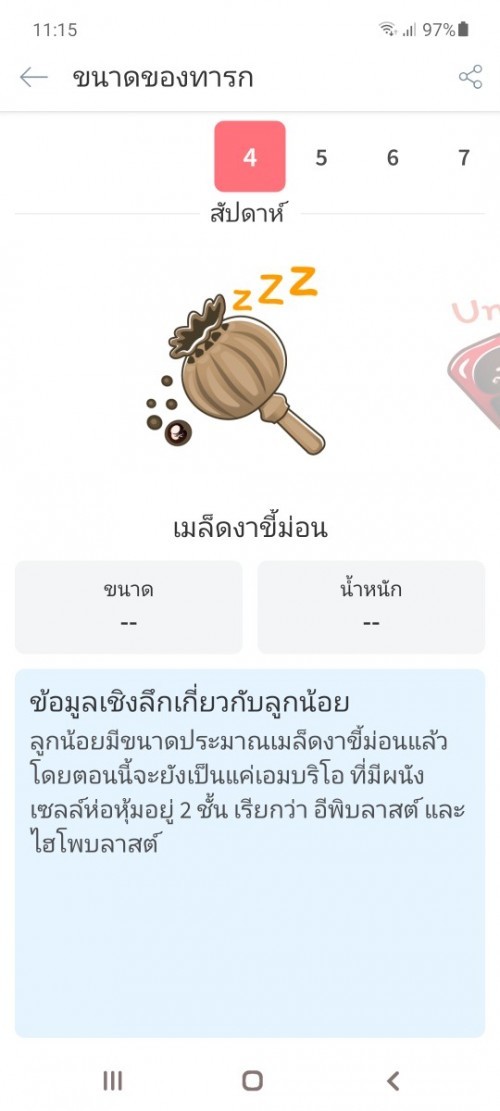Select week 6

[393, 157]
